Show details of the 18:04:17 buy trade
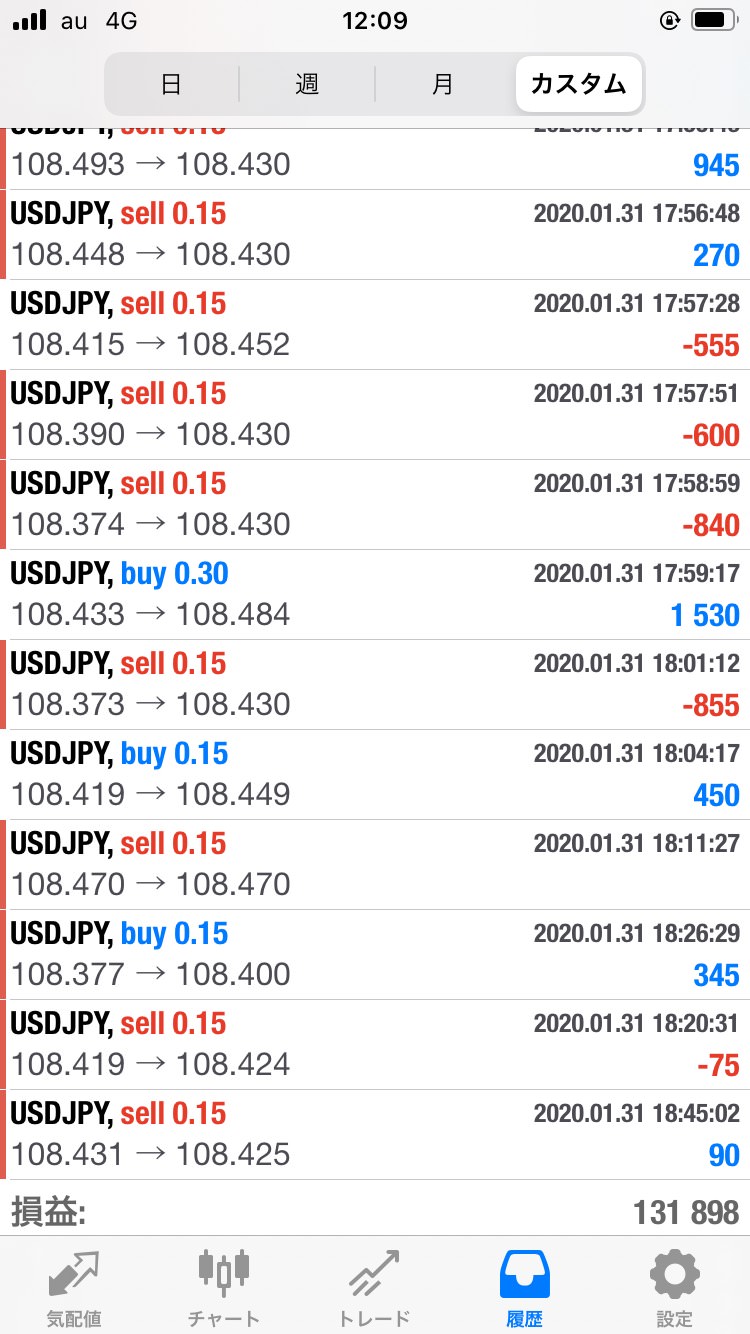The width and height of the screenshot is (750, 1334). click(375, 774)
